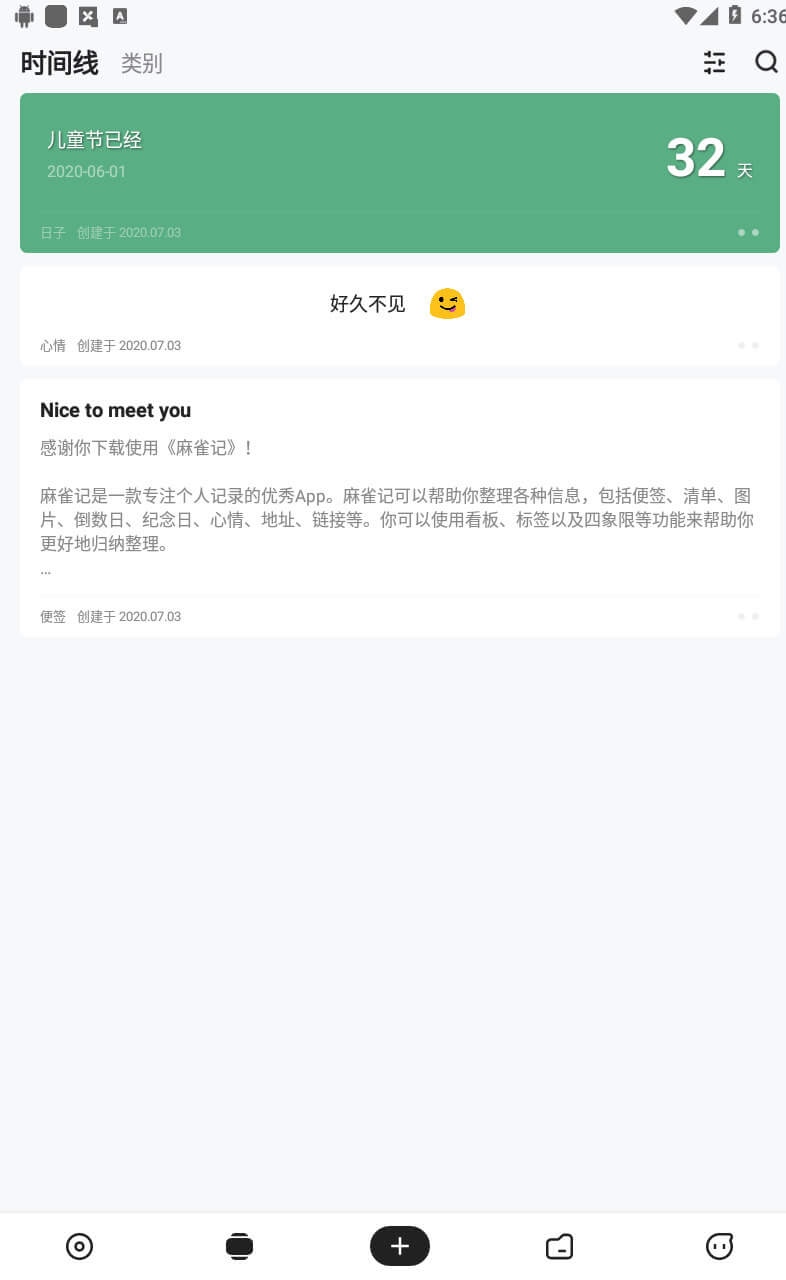Switch to the 类别 tab
This screenshot has width=786, height=1280.
(141, 63)
